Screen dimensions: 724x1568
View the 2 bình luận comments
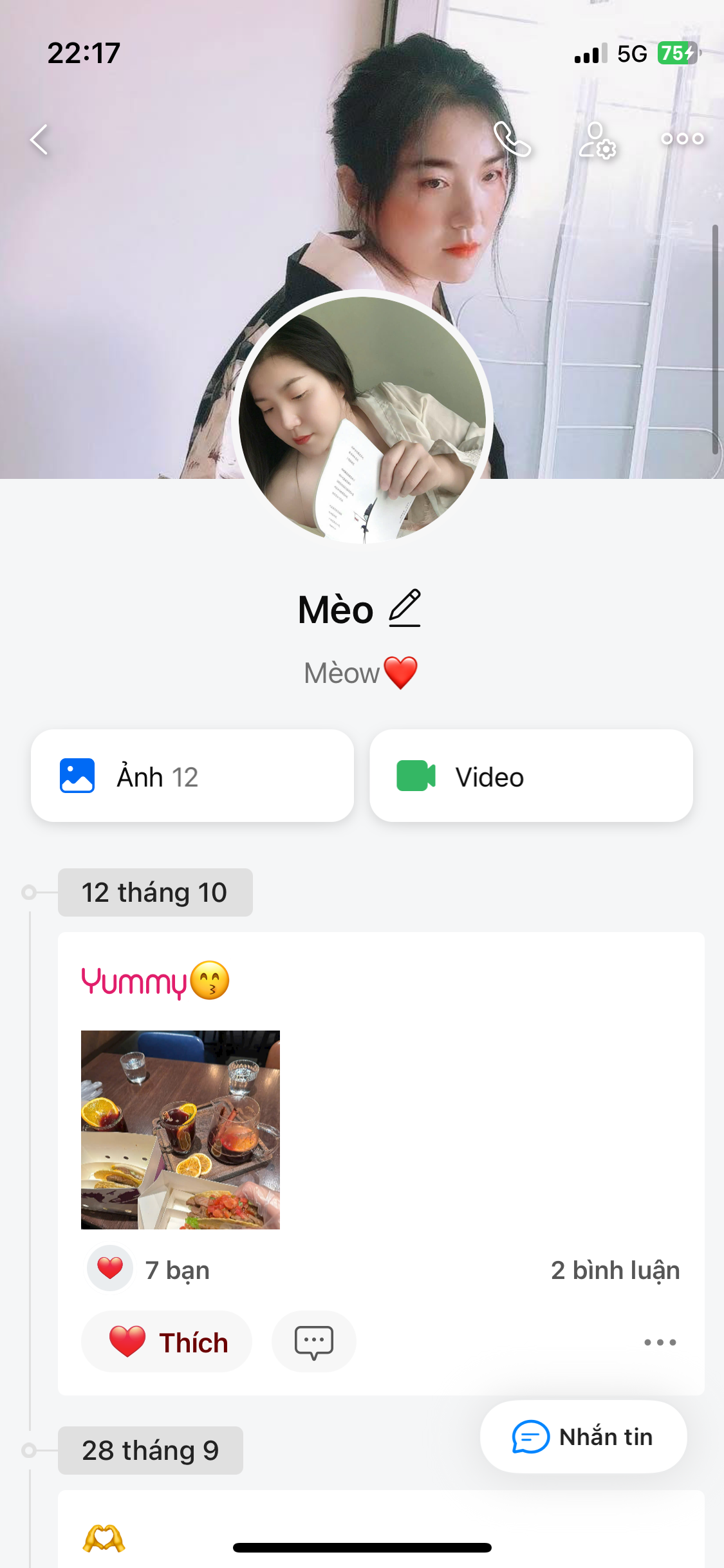point(615,1270)
